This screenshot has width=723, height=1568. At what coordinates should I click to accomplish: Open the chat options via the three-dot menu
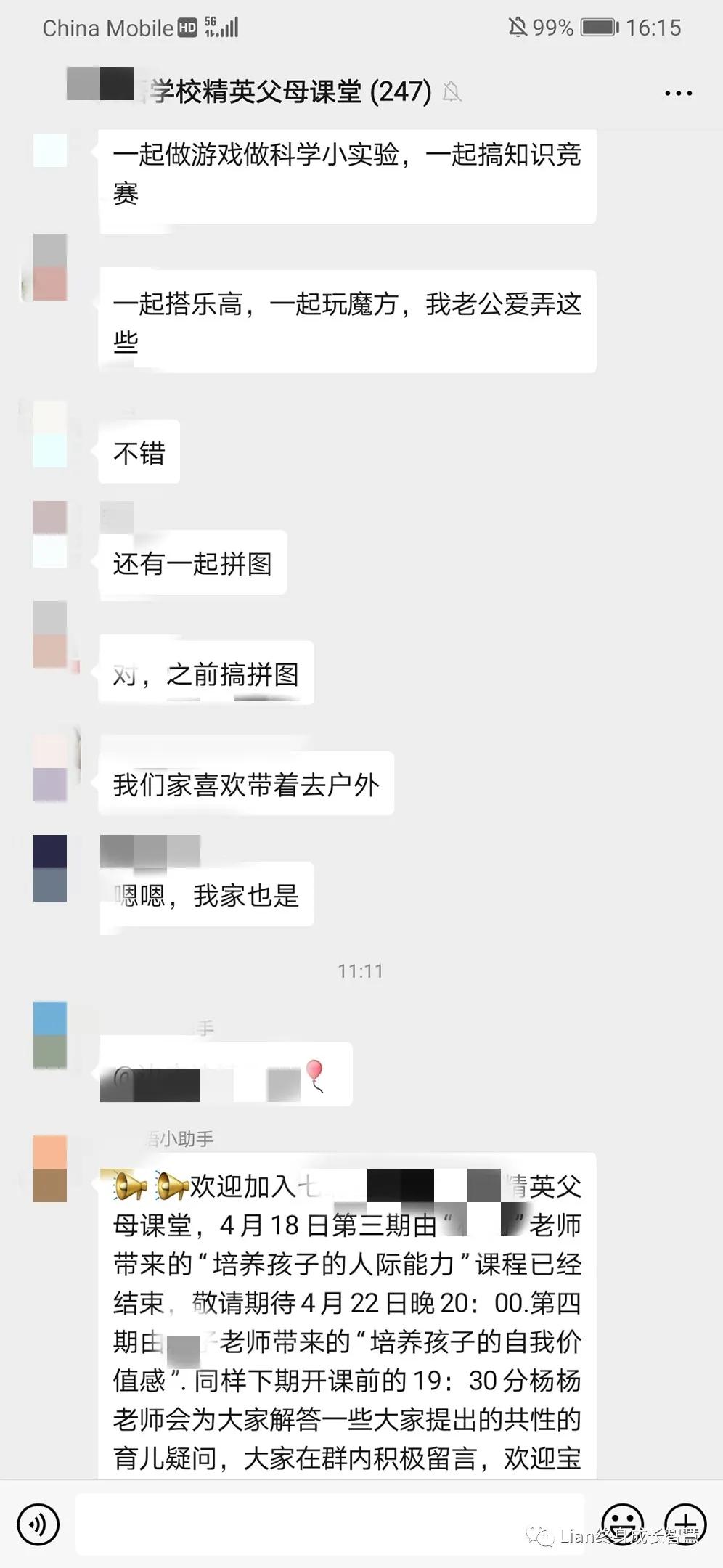click(x=677, y=91)
